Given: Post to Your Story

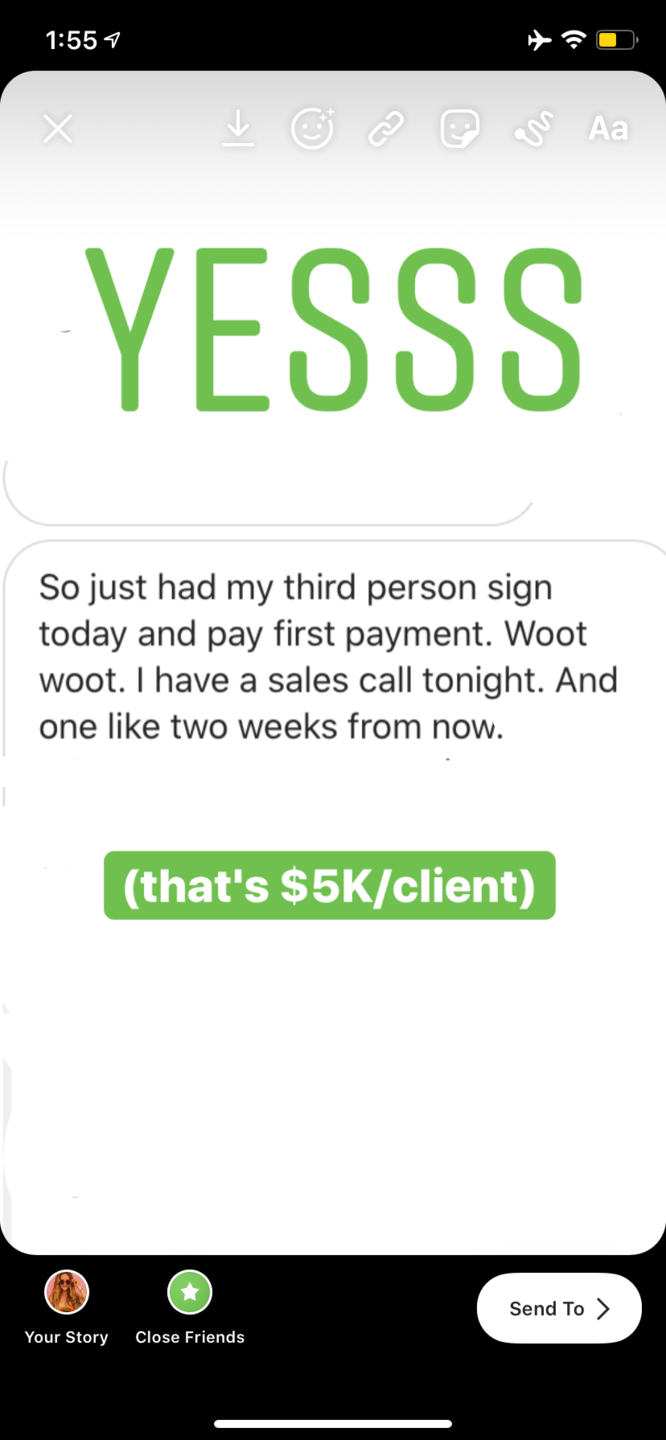Looking at the screenshot, I should 66,1308.
